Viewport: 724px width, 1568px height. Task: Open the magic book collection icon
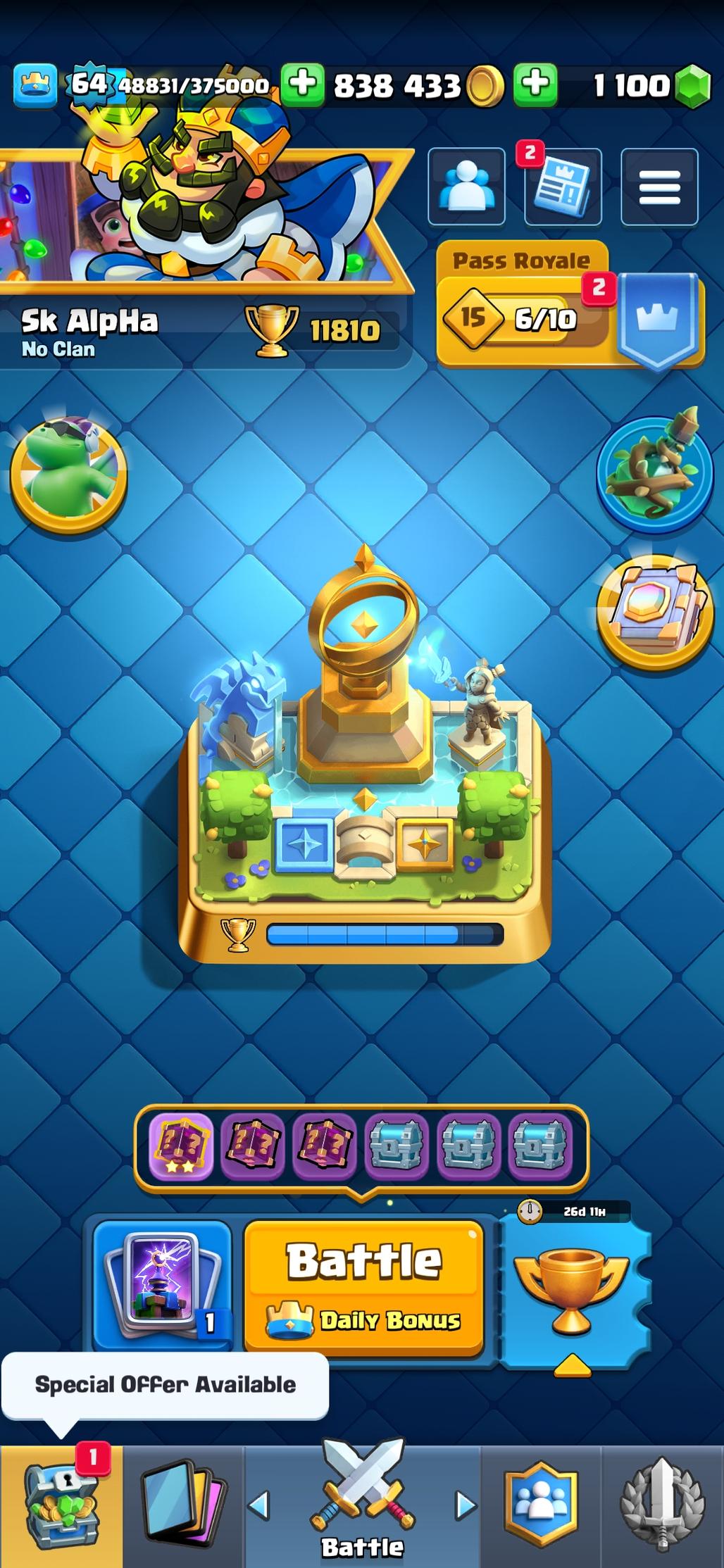655,611
